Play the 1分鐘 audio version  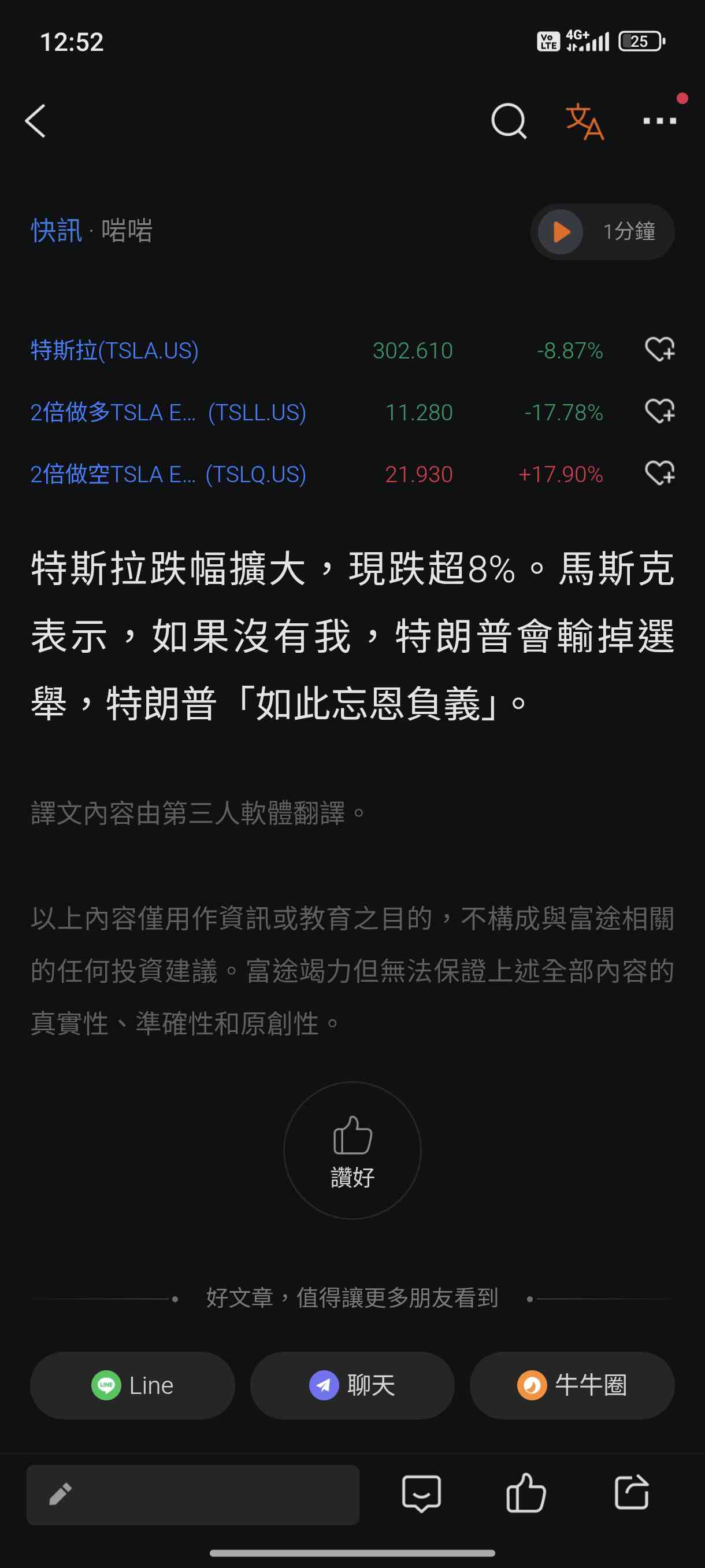(x=561, y=231)
